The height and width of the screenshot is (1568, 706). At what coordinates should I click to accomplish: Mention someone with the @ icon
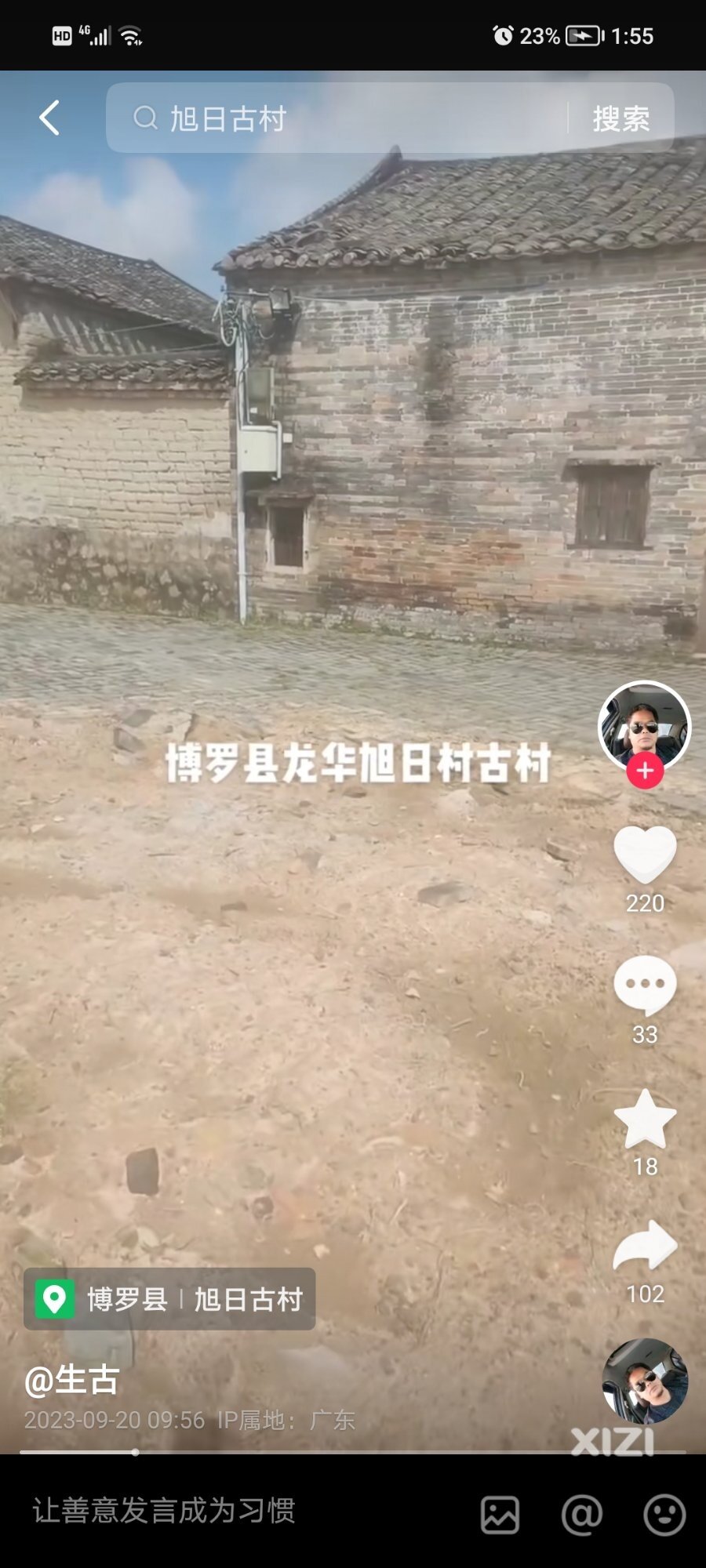pos(582,1514)
